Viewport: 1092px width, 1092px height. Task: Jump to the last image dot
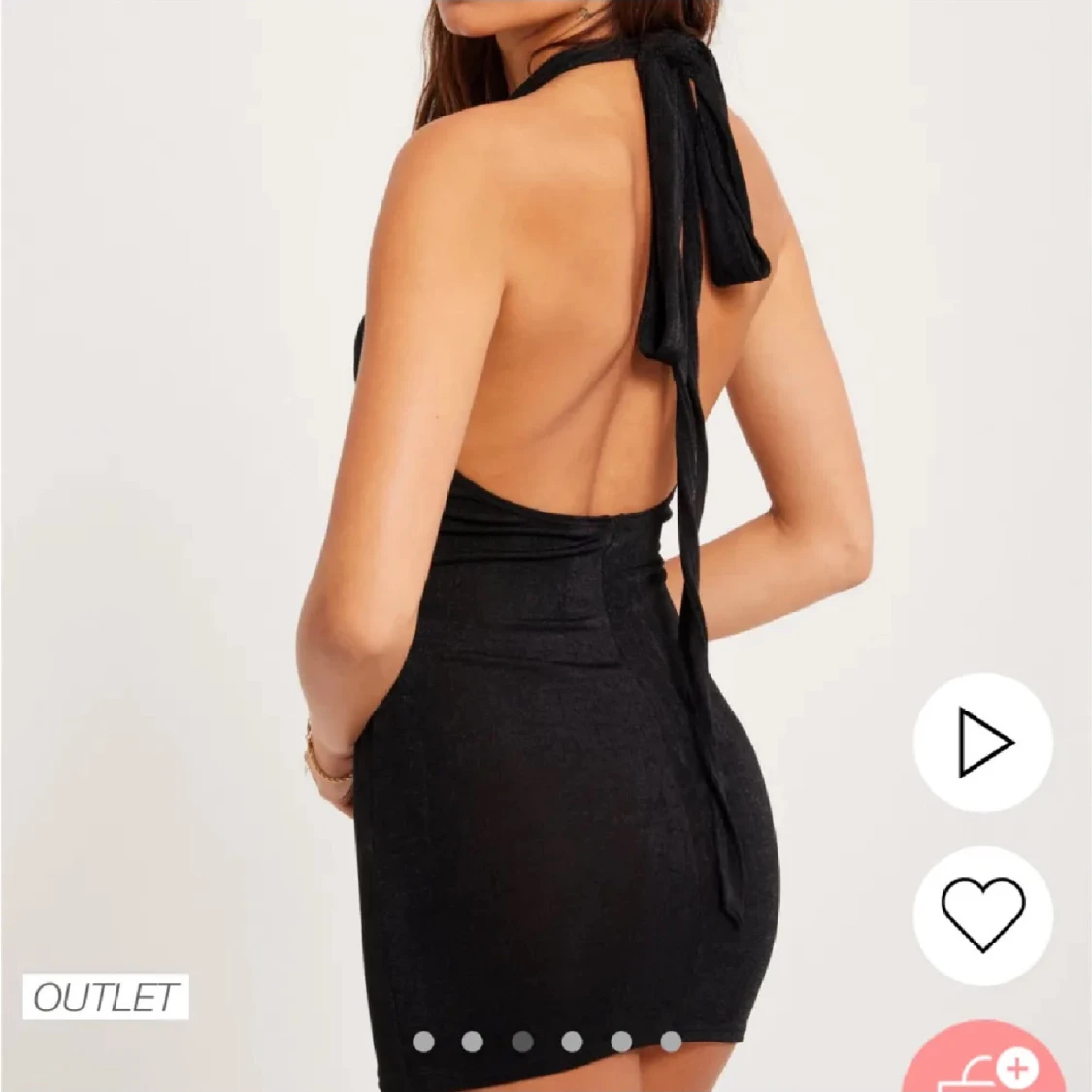coord(671,1042)
